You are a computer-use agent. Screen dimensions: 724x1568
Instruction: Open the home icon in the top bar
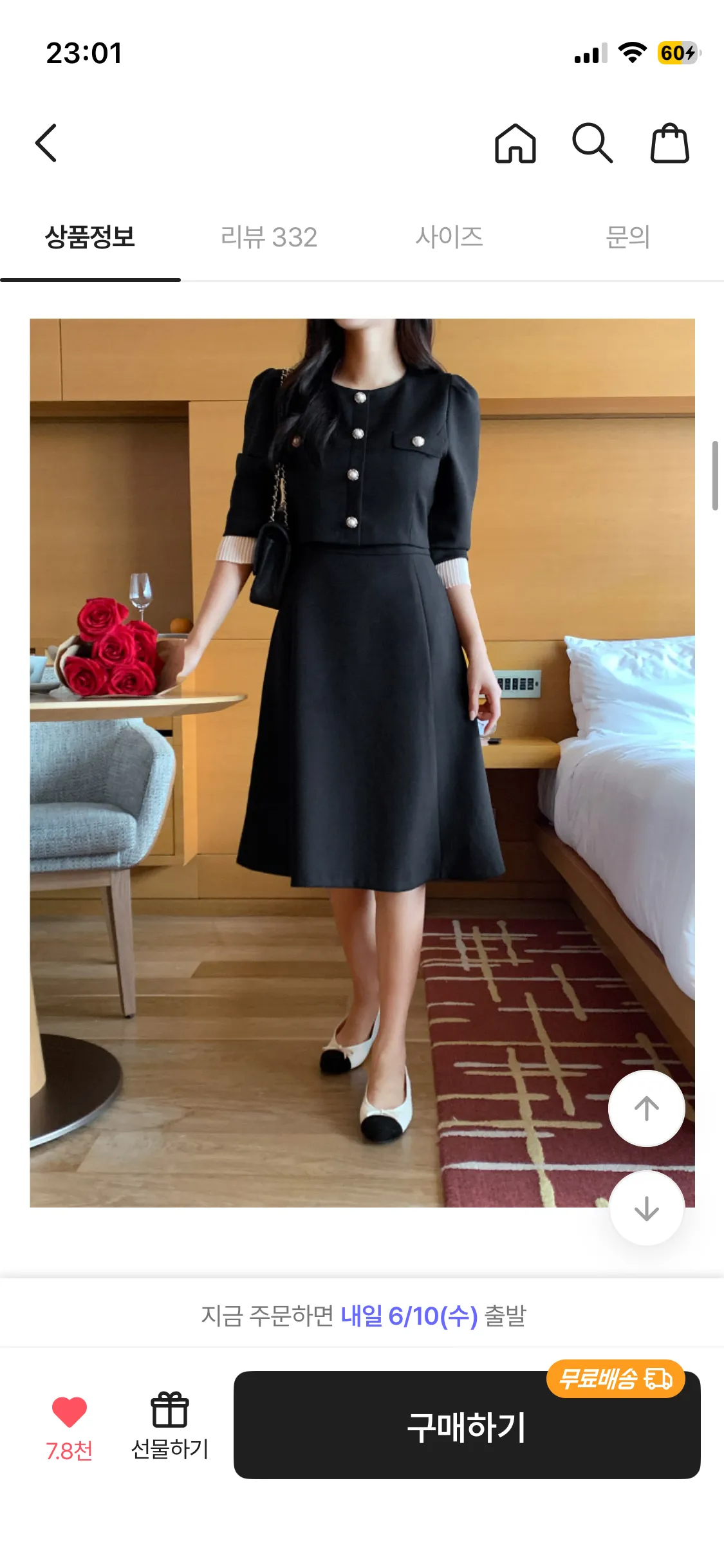(515, 143)
